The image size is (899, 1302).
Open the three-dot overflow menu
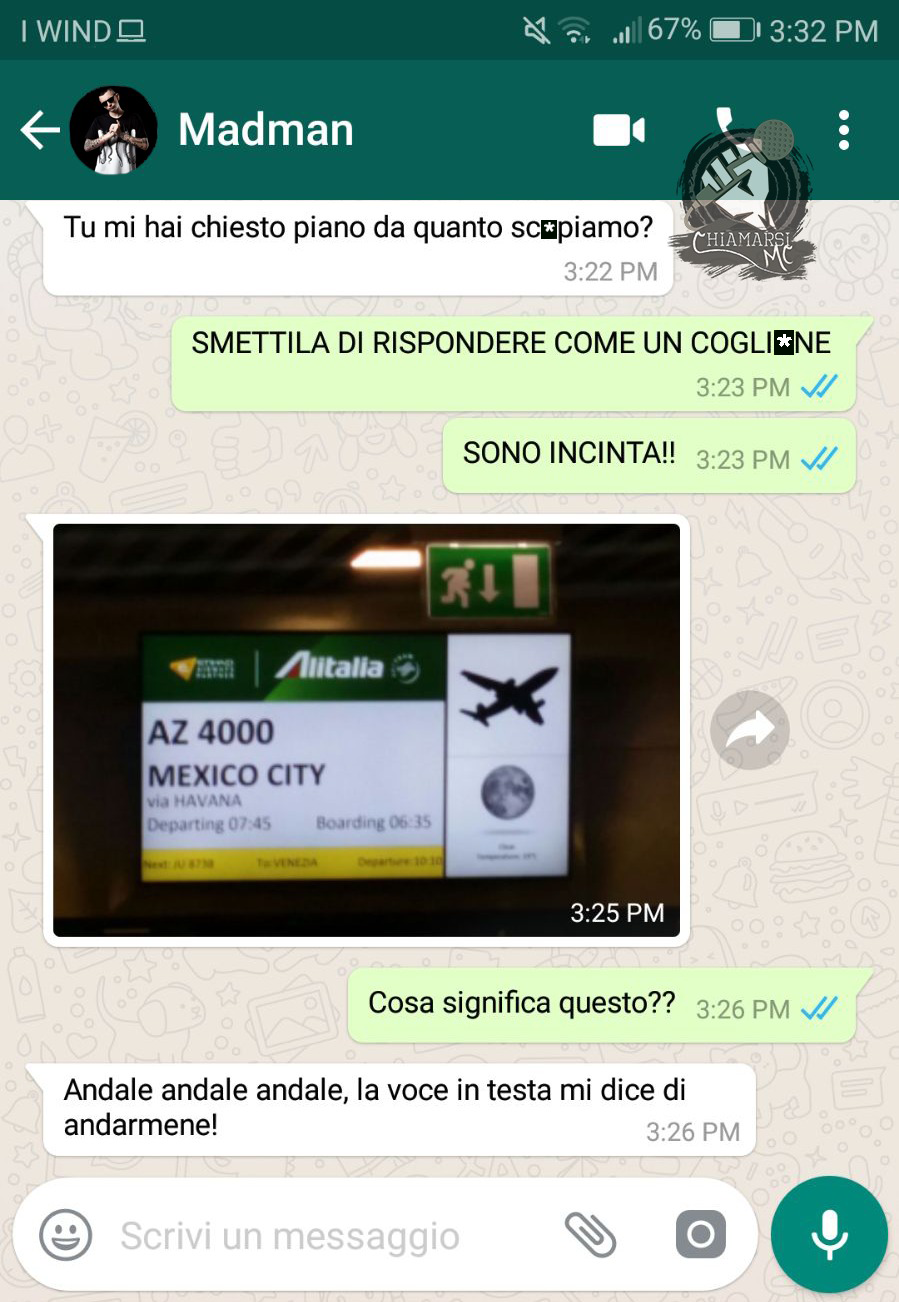tap(843, 130)
